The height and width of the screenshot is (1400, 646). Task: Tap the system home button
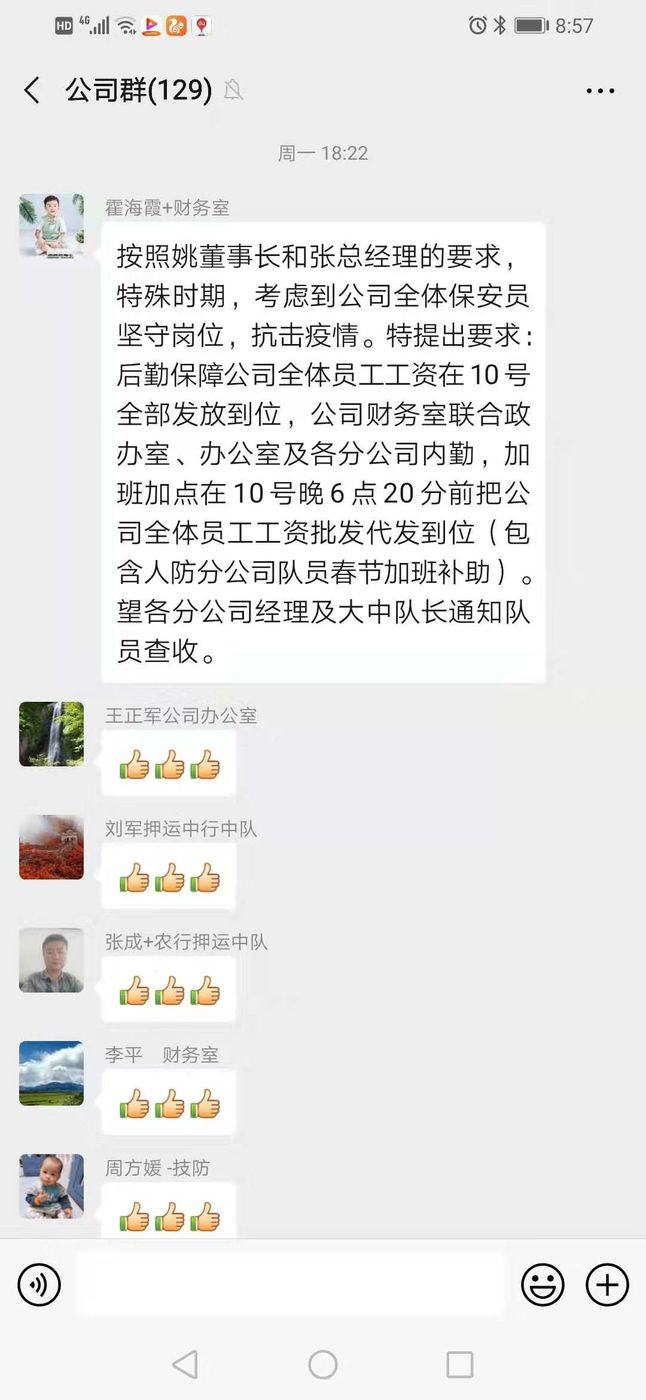[x=323, y=1364]
